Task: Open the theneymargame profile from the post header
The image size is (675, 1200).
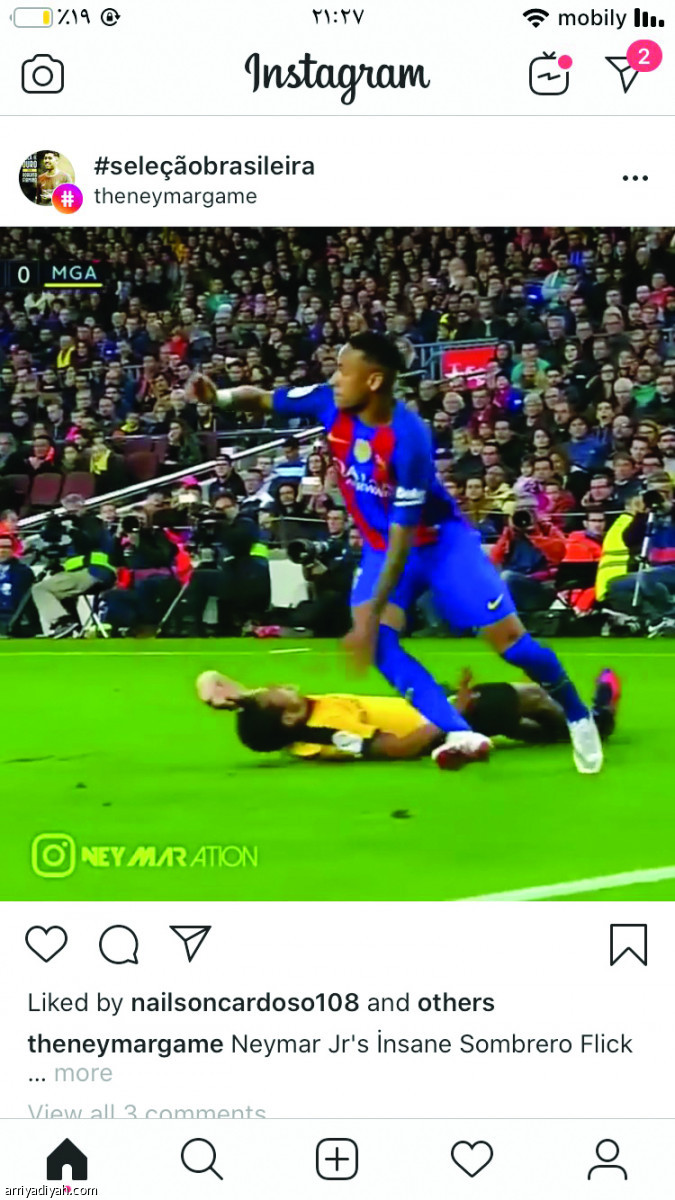Action: pyautogui.click(x=175, y=197)
